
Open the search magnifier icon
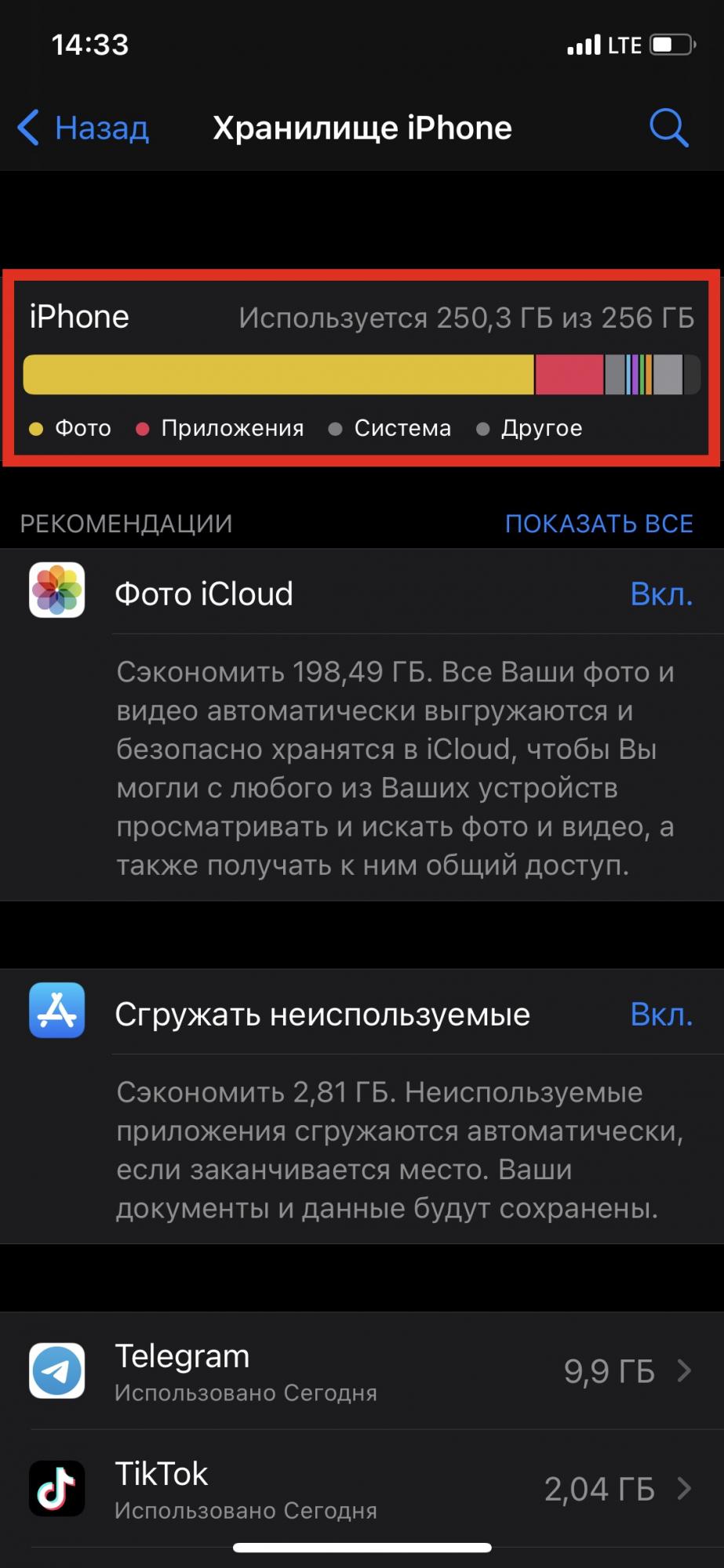pos(668,128)
